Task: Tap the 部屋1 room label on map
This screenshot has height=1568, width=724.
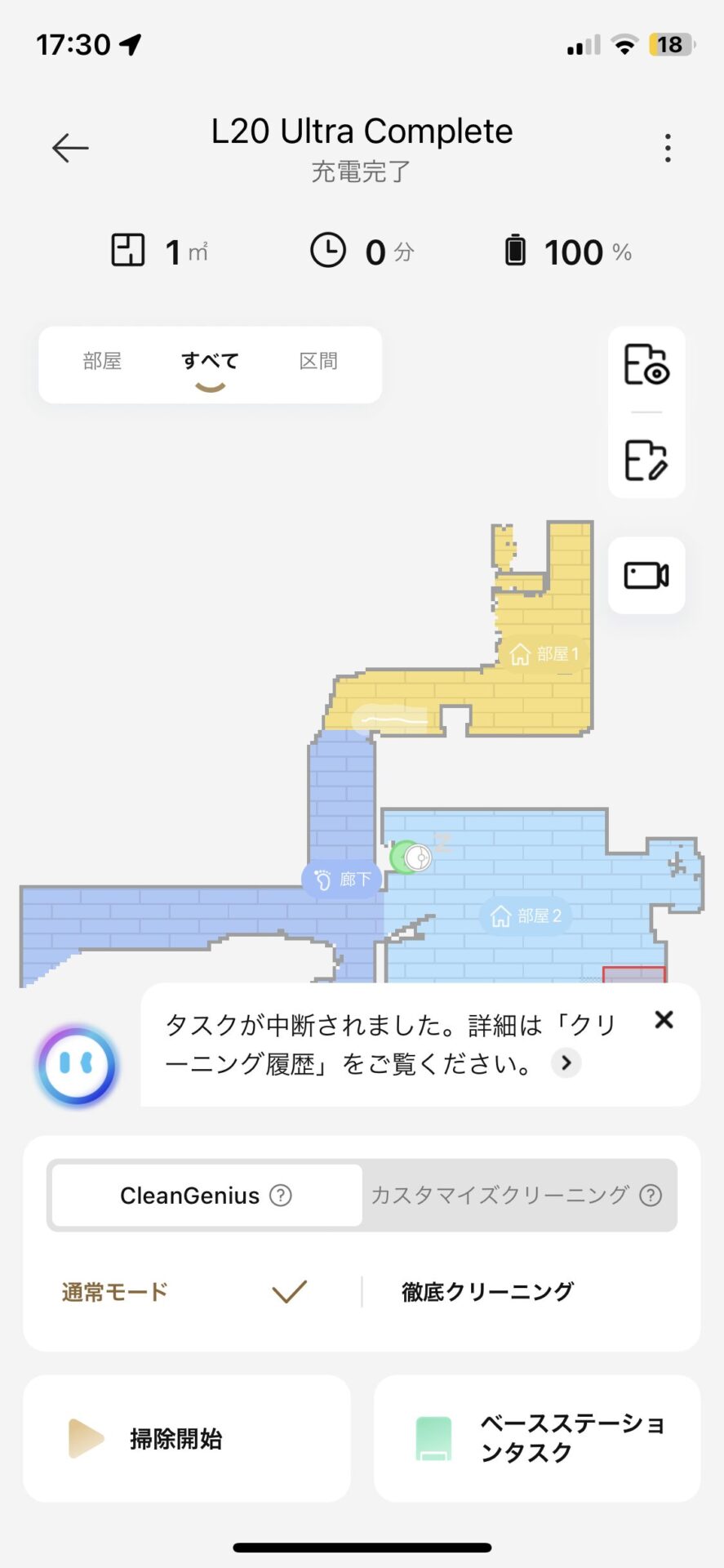Action: [544, 654]
